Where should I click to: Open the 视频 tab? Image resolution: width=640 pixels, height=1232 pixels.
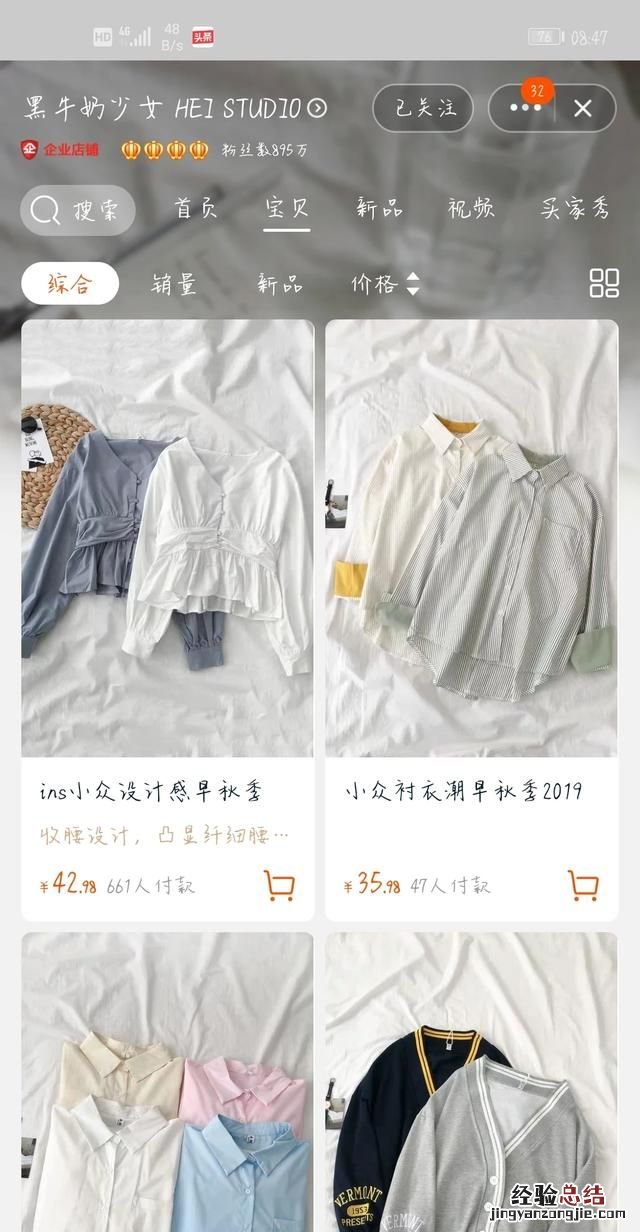tap(470, 208)
